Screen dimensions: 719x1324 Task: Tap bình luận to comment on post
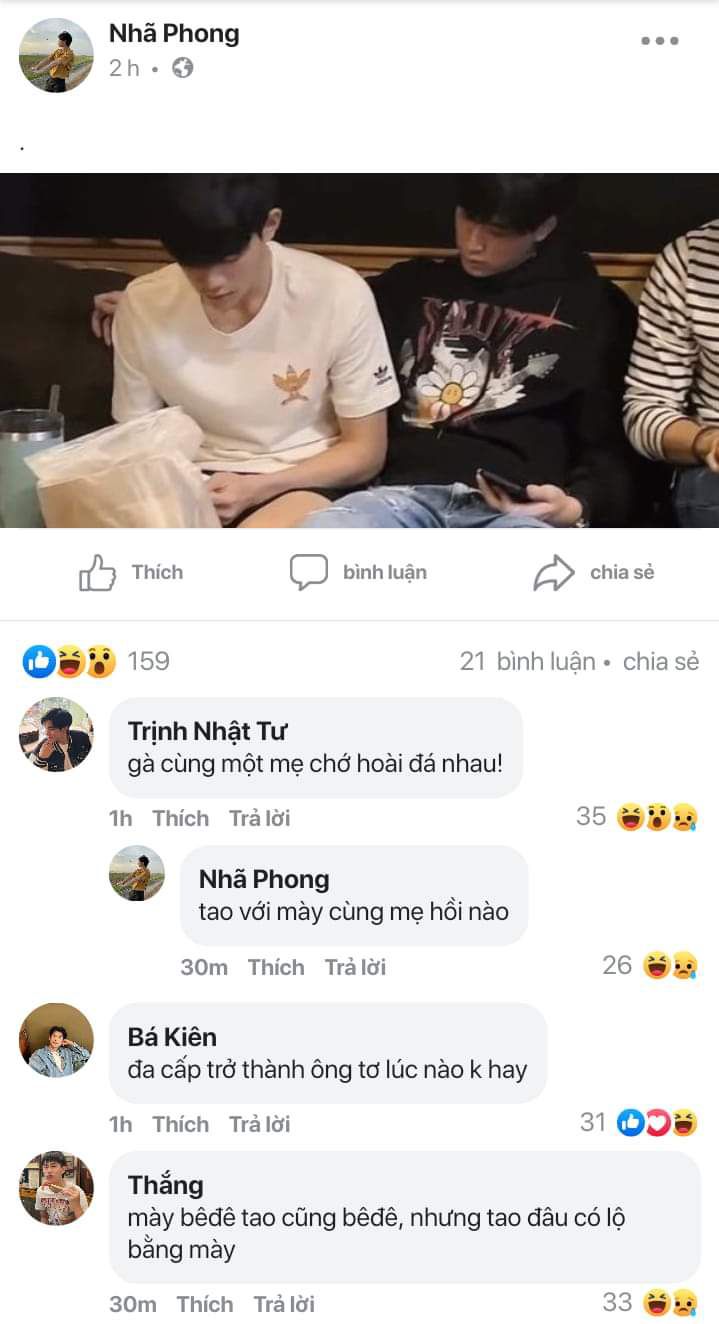click(x=358, y=573)
